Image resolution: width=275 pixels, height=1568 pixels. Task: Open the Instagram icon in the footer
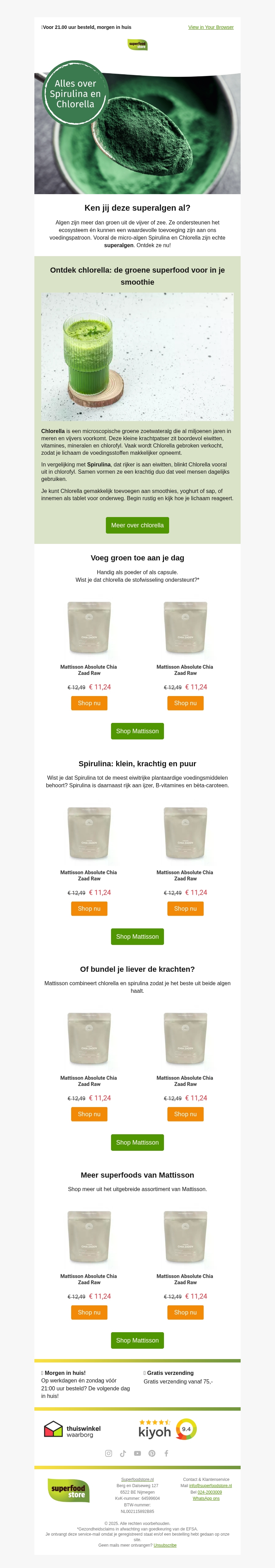point(109,1454)
